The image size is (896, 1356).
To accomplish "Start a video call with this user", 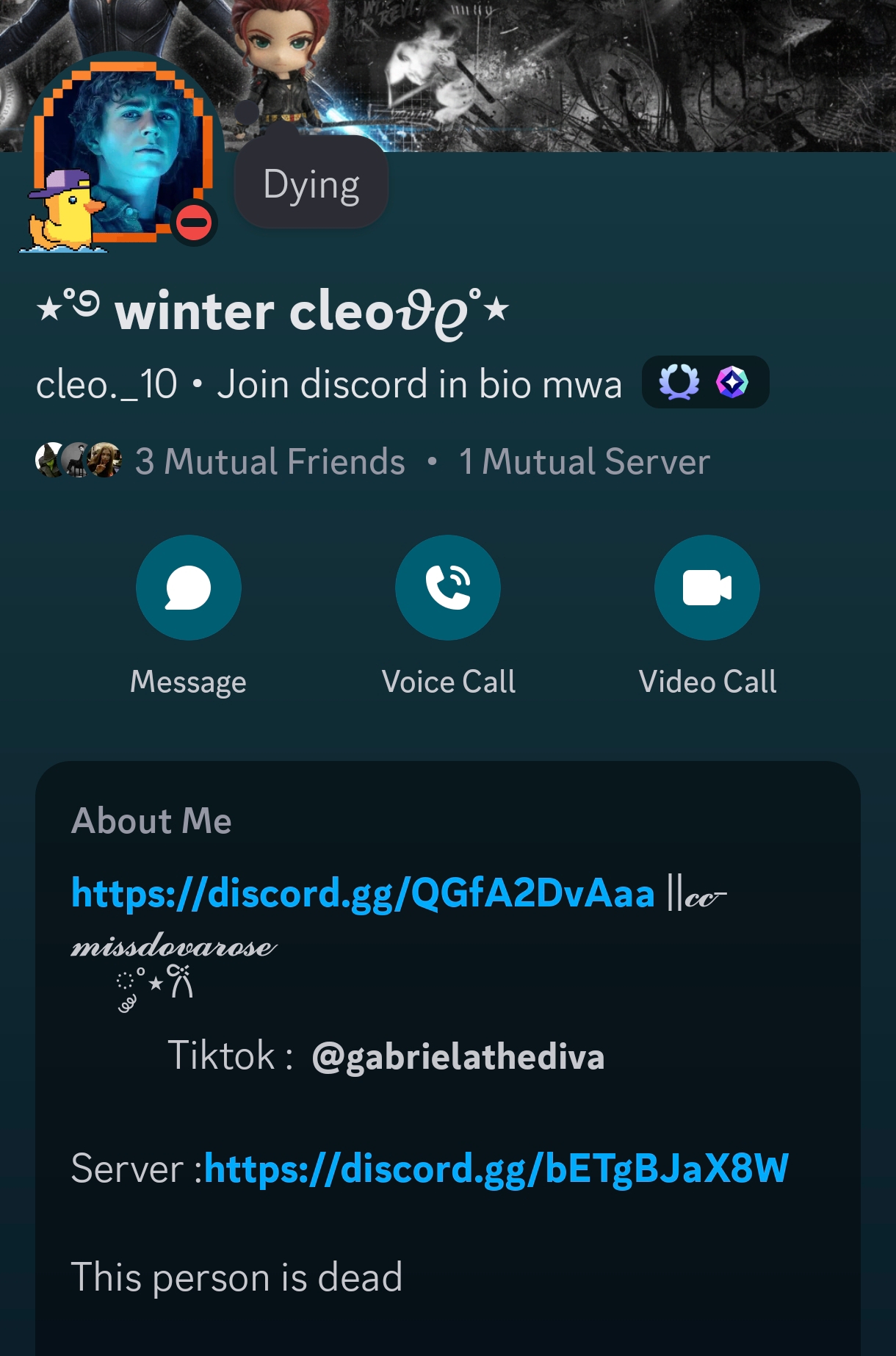I will pos(707,588).
